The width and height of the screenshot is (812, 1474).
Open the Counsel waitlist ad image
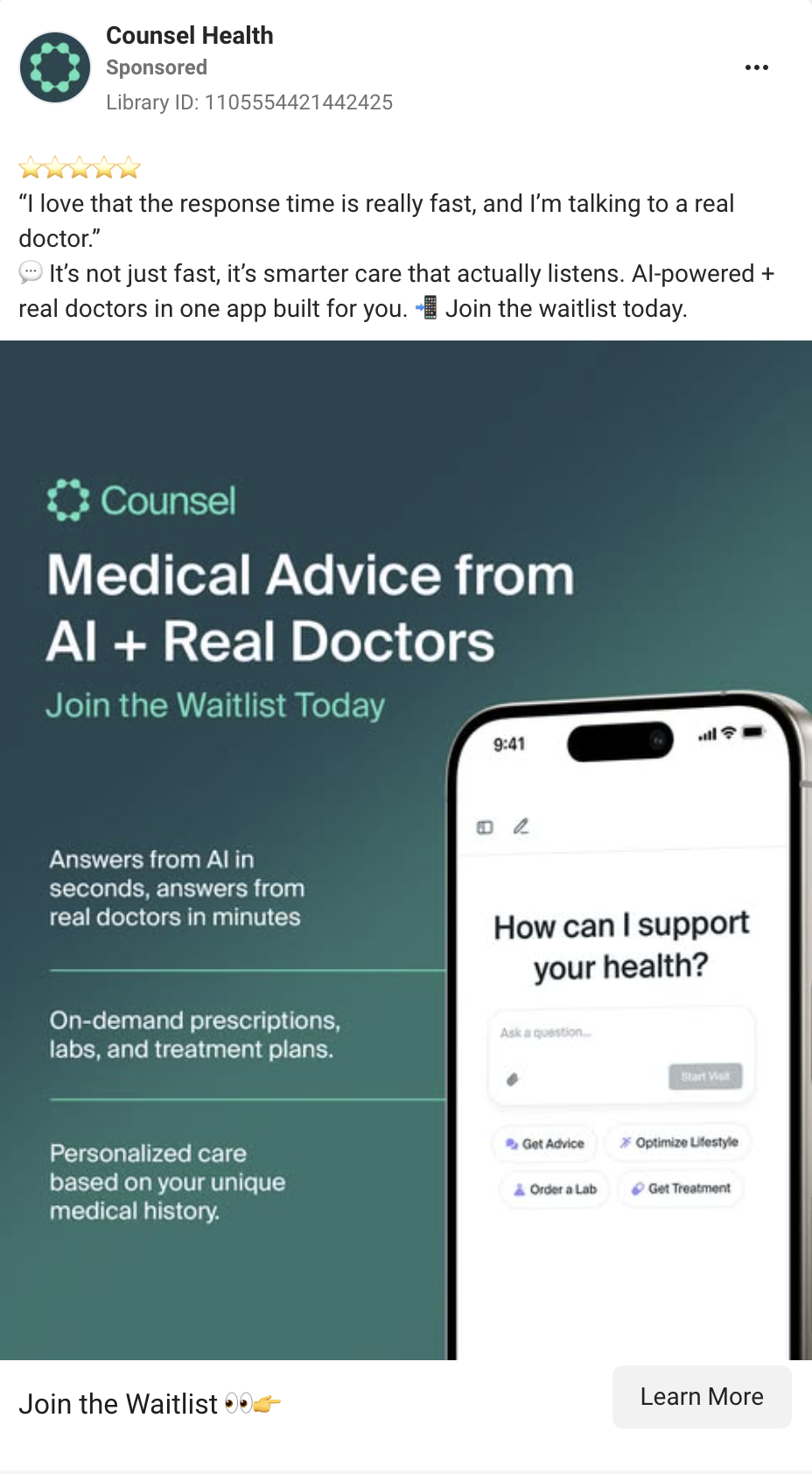tap(406, 849)
